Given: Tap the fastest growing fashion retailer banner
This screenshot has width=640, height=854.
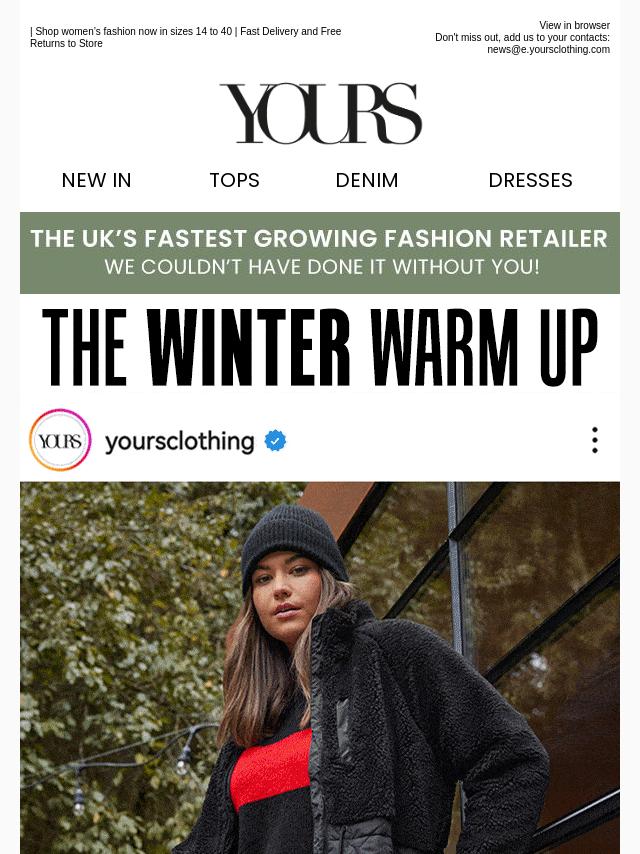Looking at the screenshot, I should coord(320,252).
